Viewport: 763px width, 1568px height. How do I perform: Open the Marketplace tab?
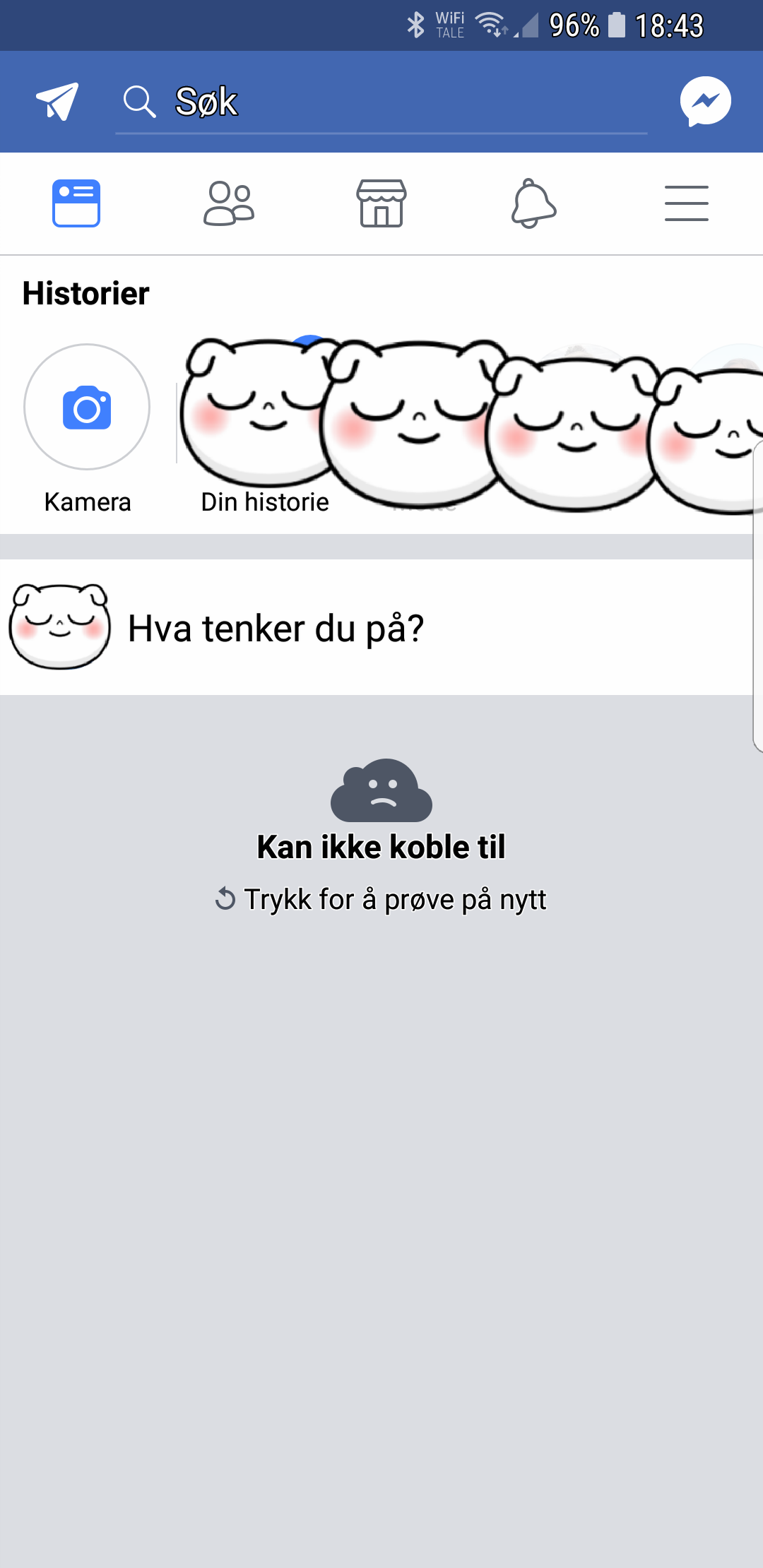point(381,203)
